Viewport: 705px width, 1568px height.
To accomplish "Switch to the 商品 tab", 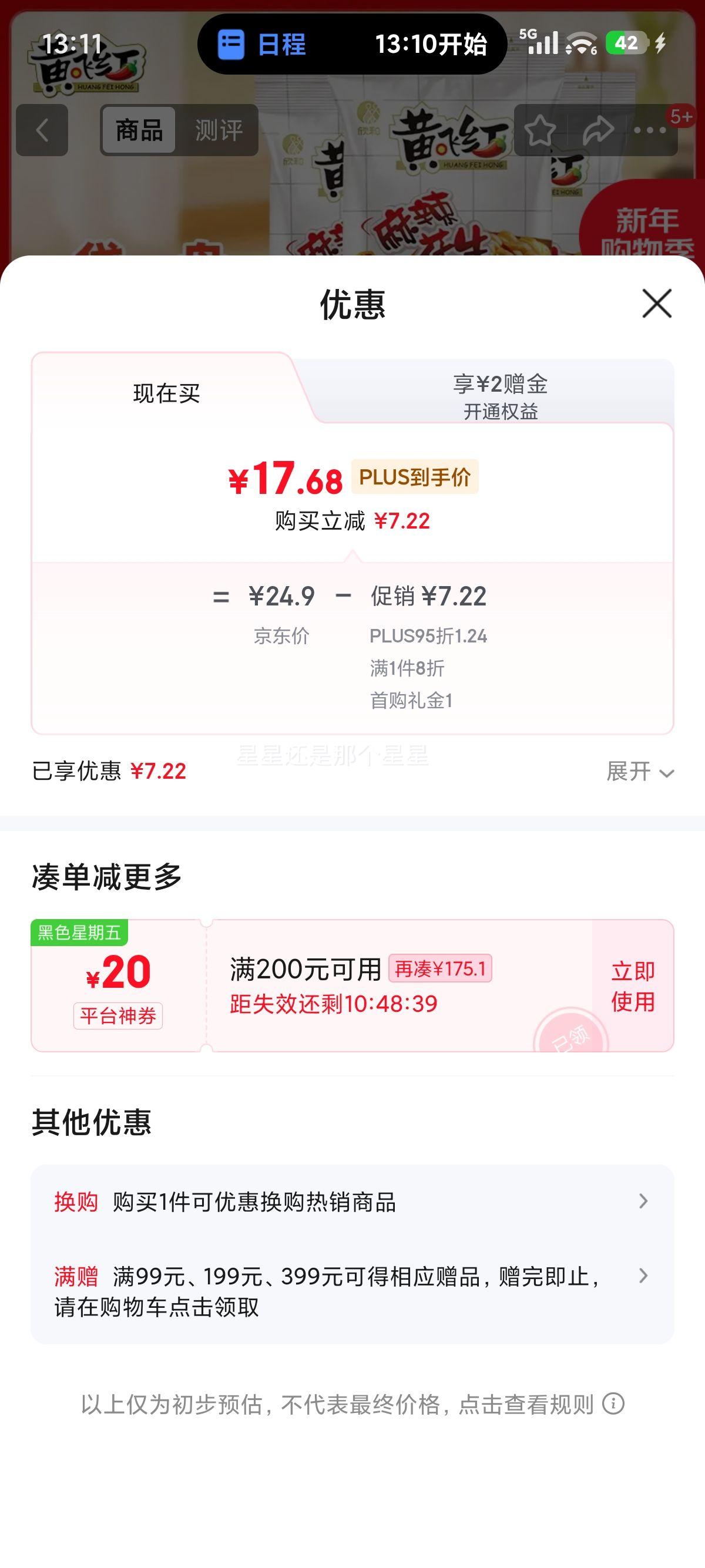I will click(x=137, y=130).
